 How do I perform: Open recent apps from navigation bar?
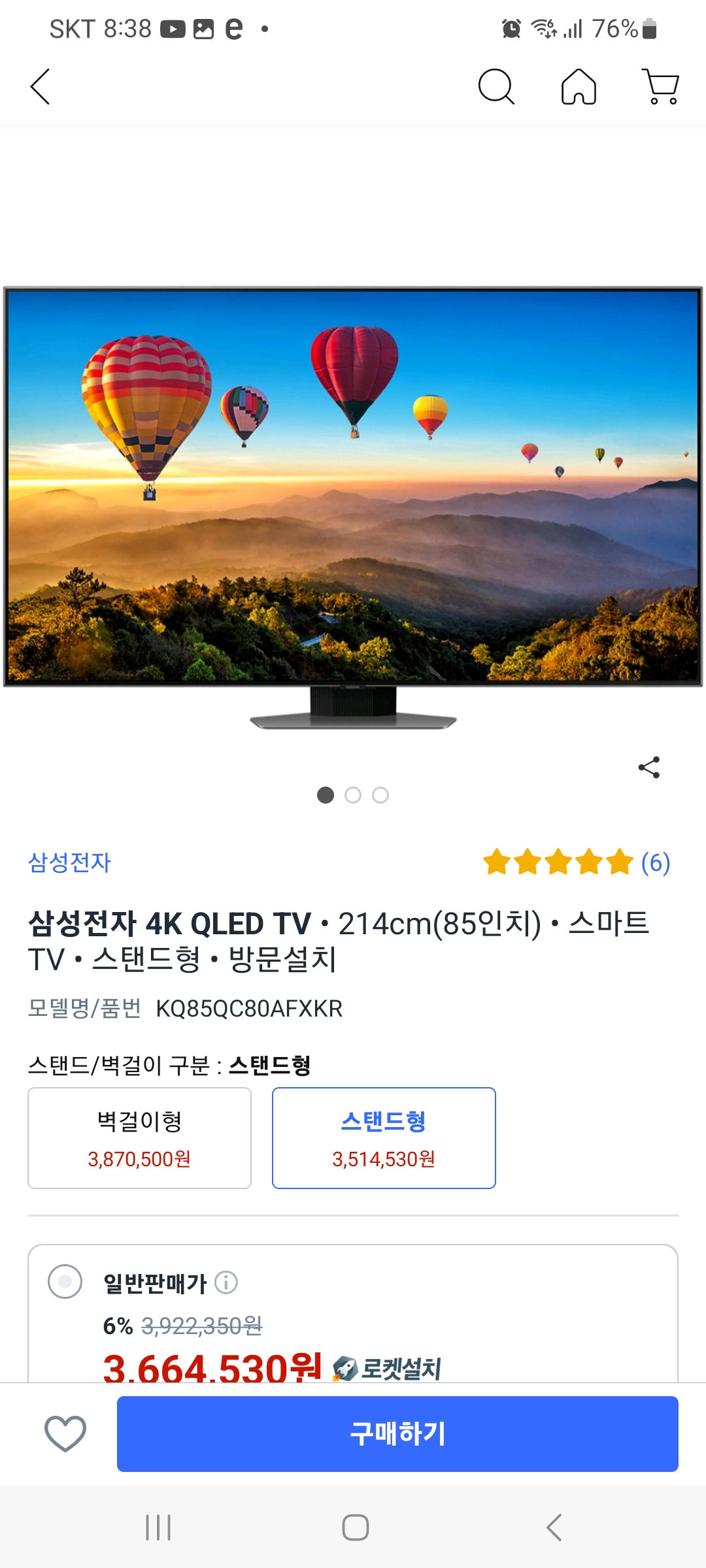click(x=158, y=1527)
